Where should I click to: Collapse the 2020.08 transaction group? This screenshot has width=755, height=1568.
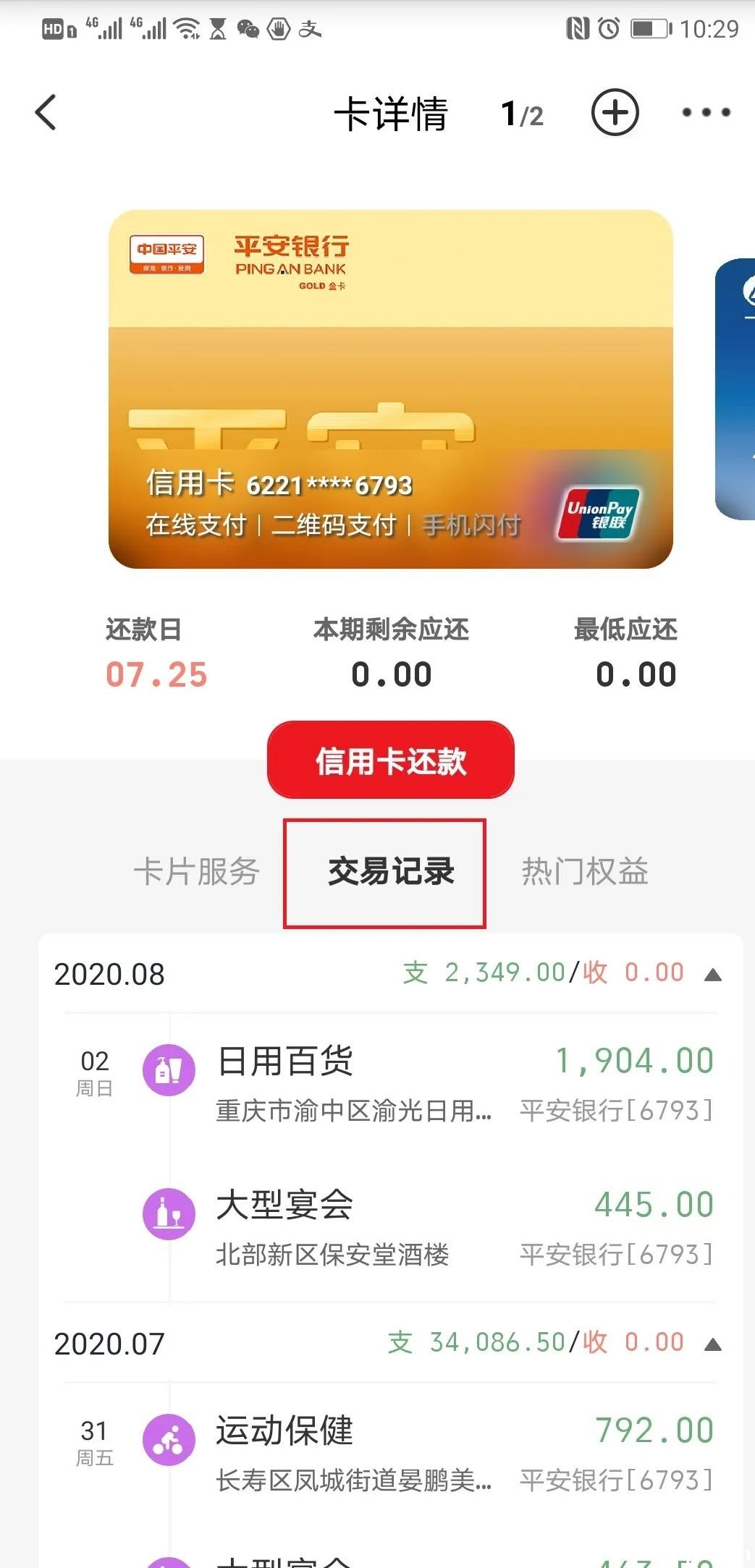(x=713, y=975)
